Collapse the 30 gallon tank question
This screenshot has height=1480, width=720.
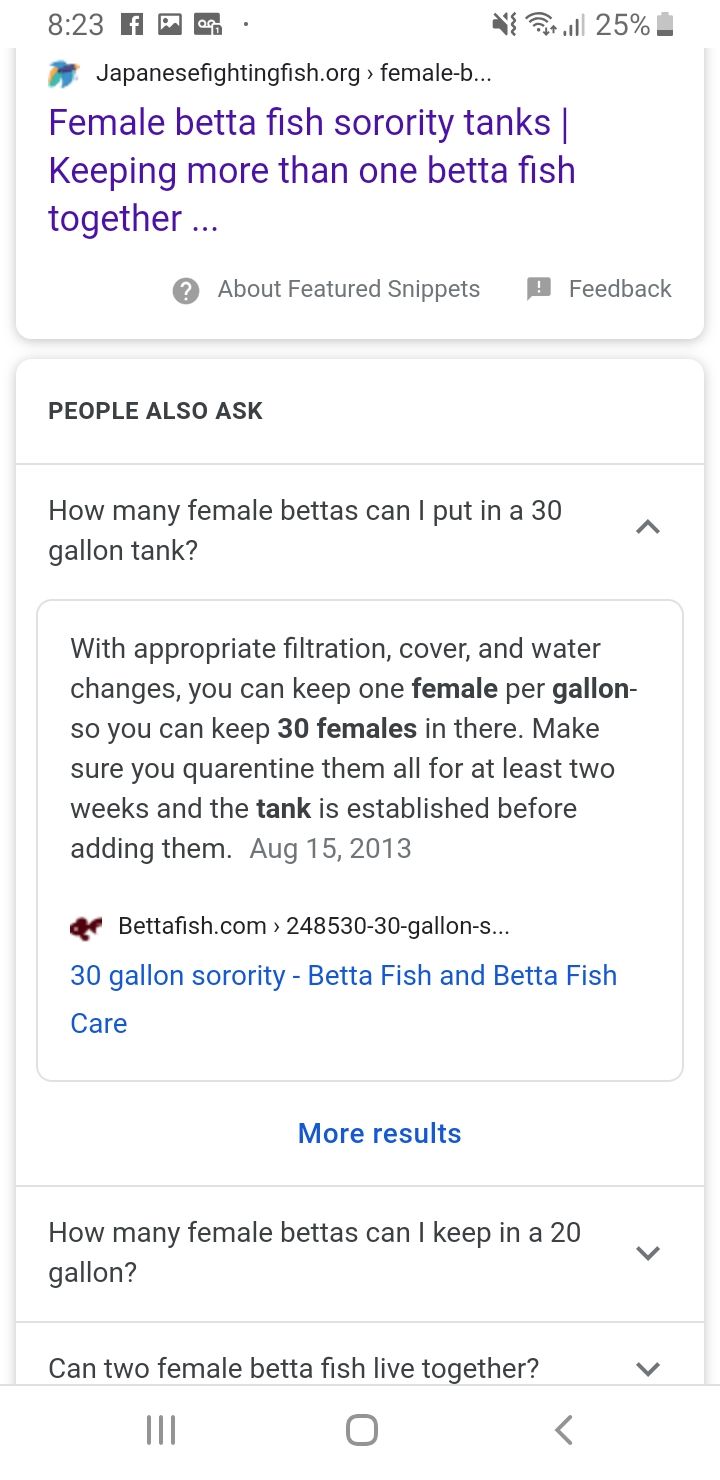360,530
